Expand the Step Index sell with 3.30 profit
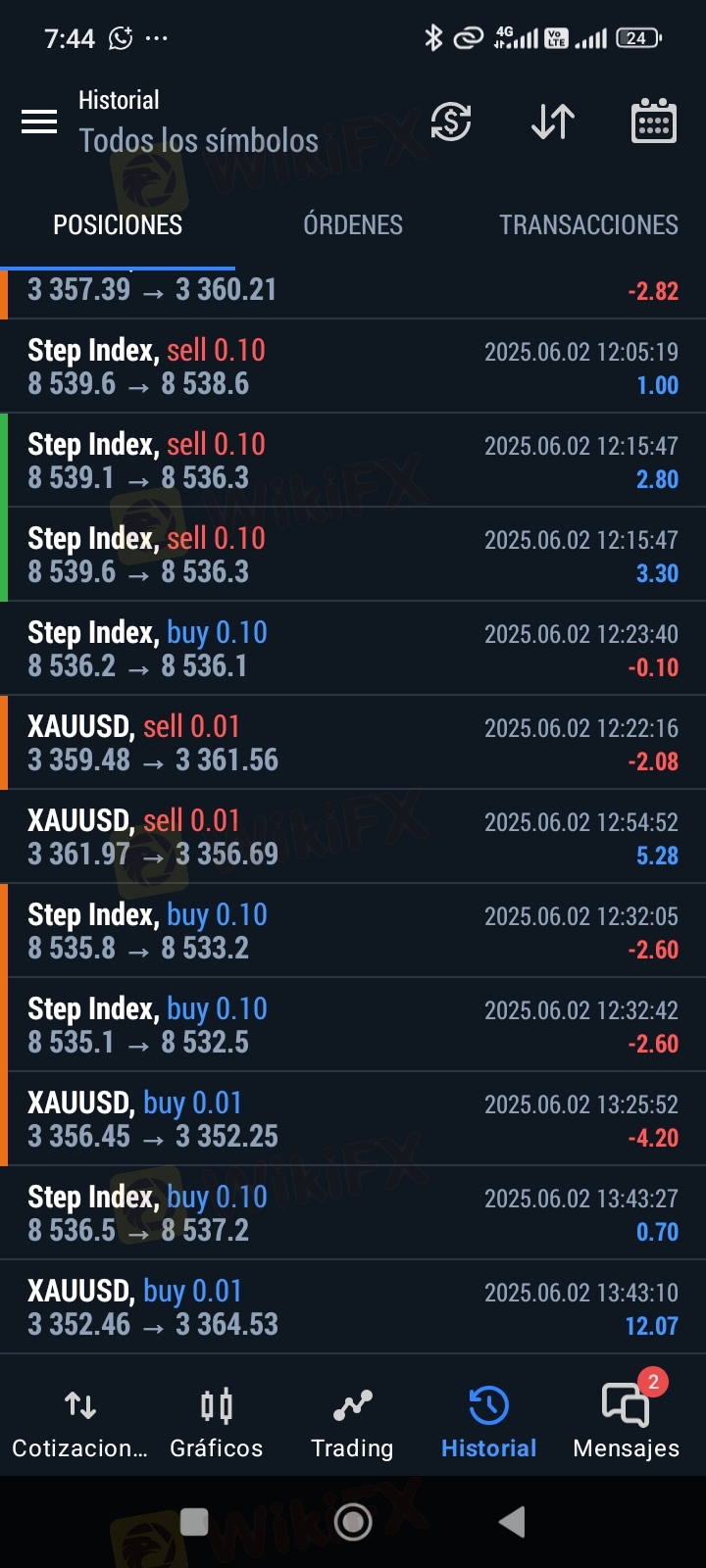Image resolution: width=706 pixels, height=1568 pixels. click(x=353, y=555)
